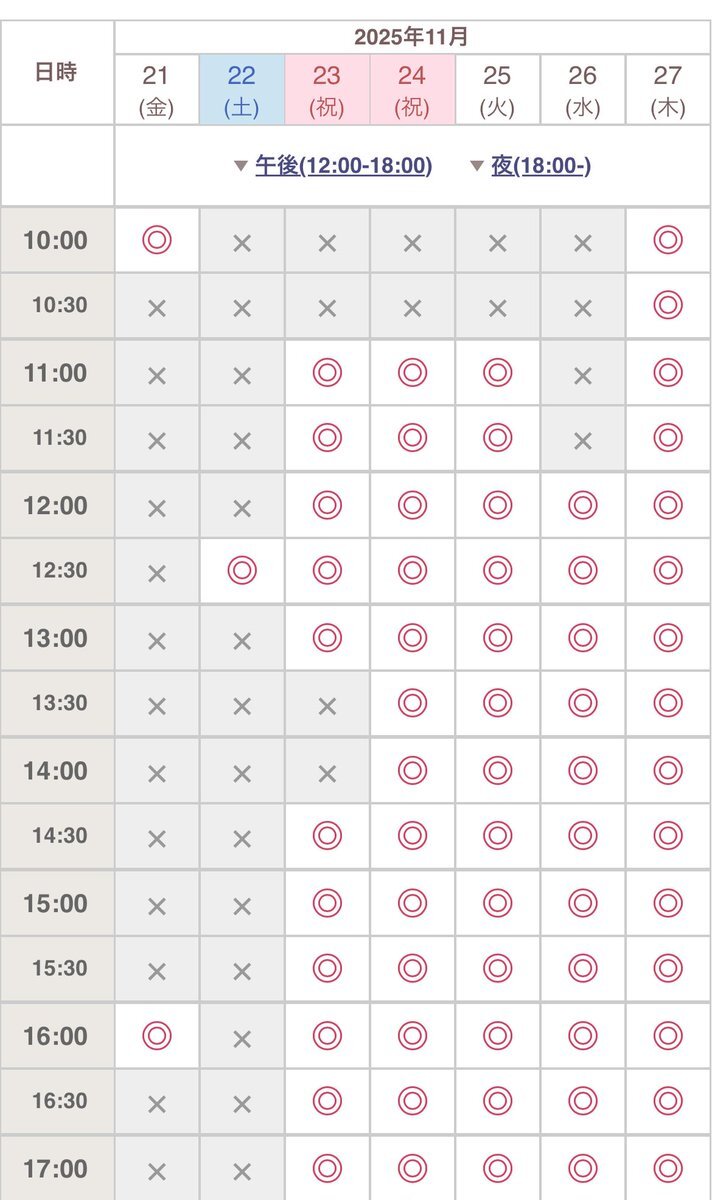
Task: Jump to the 午後(12:00-18:00) section
Action: (x=343, y=166)
